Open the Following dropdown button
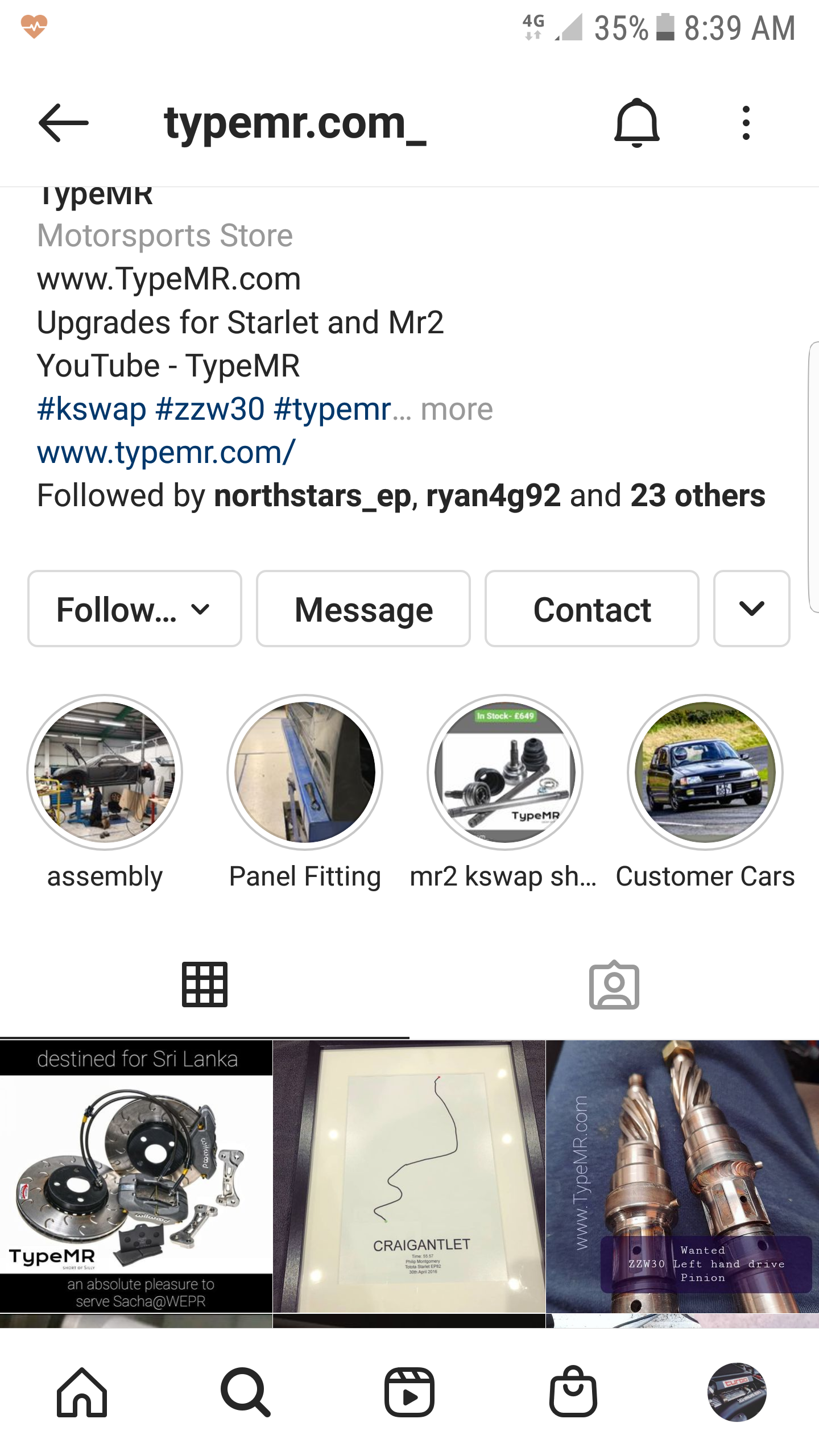The image size is (819, 1456). 135,609
